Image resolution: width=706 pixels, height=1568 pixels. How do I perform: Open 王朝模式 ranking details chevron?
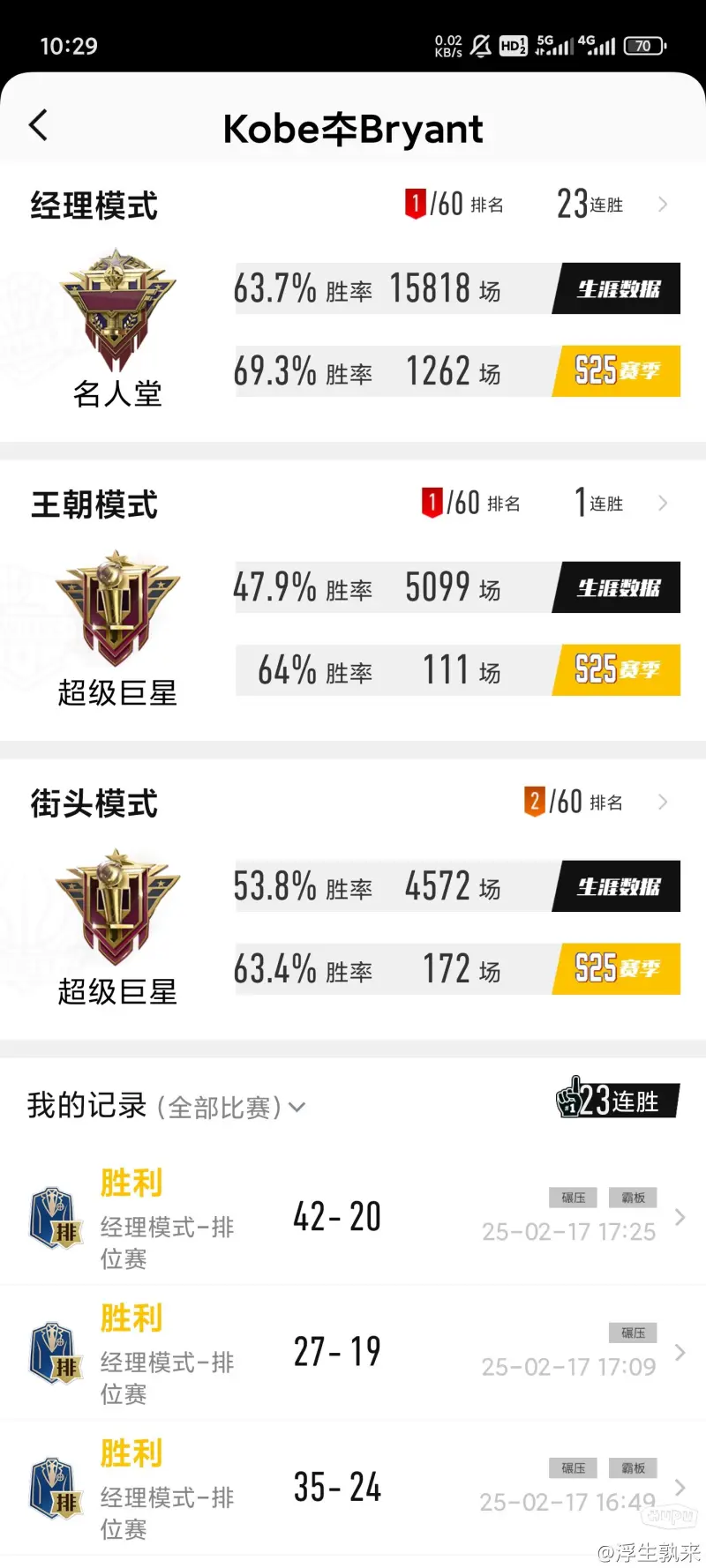[x=663, y=504]
